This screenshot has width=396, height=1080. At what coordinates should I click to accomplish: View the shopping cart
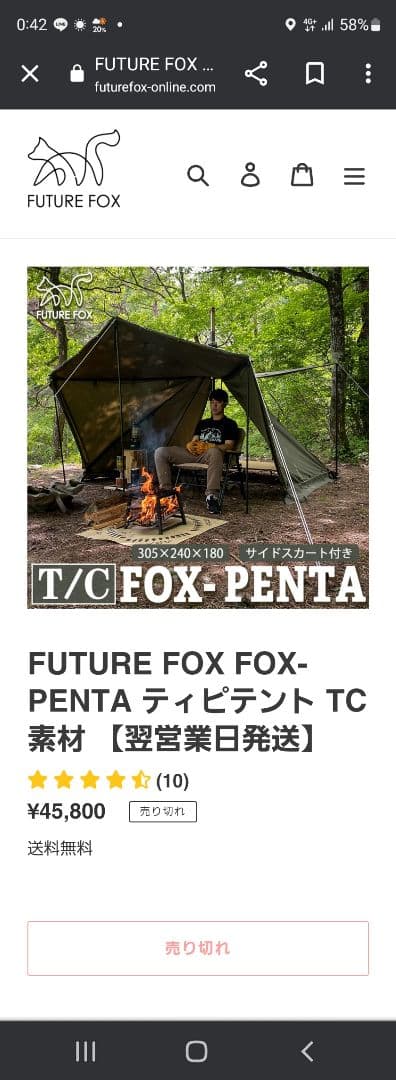click(x=302, y=176)
